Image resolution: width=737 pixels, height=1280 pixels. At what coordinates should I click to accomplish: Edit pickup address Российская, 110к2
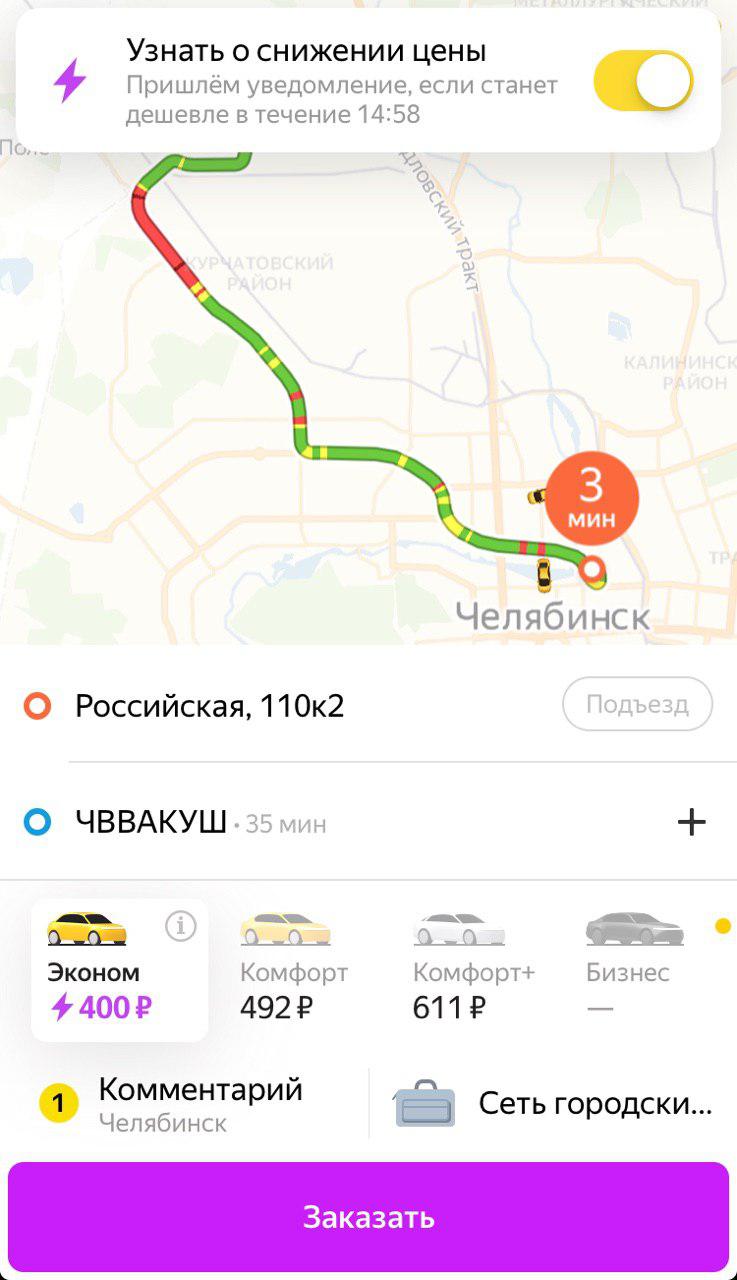pyautogui.click(x=210, y=706)
